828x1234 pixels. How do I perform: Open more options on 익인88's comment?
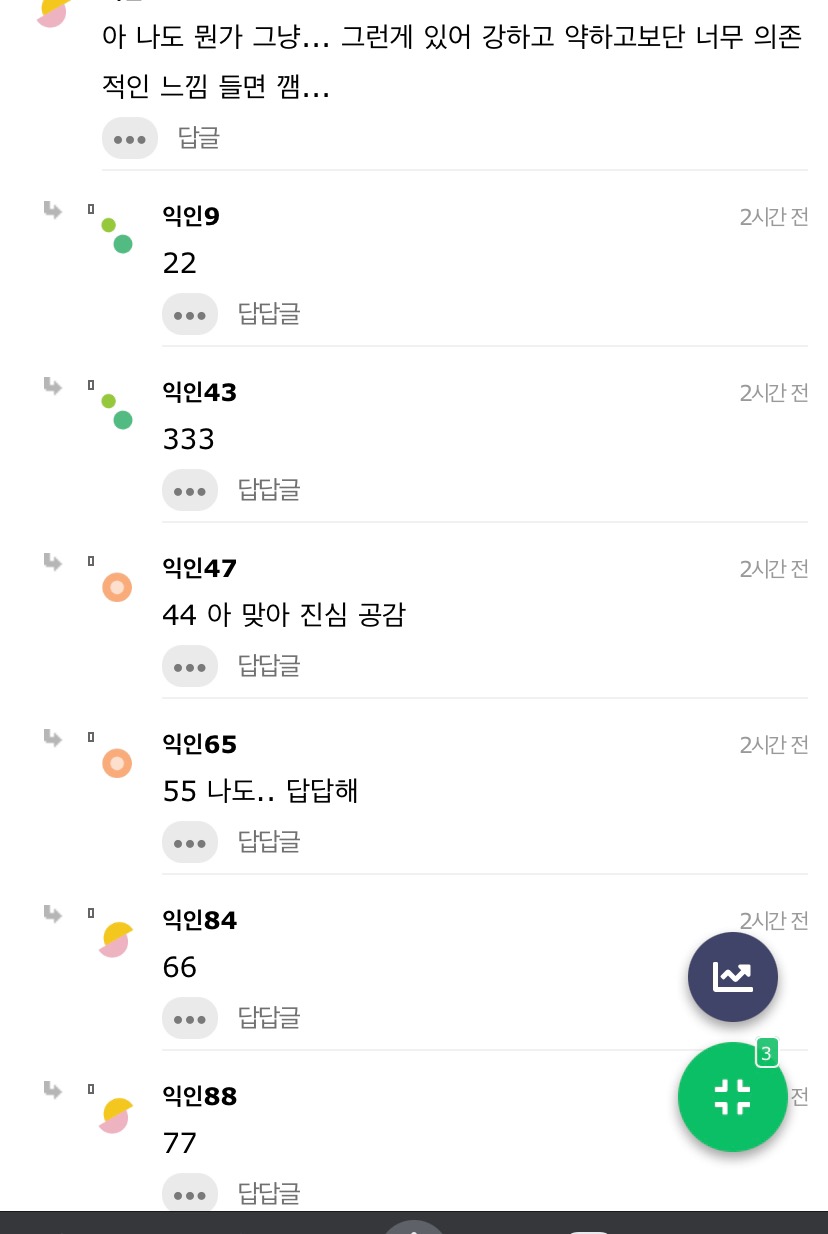pyautogui.click(x=190, y=1192)
